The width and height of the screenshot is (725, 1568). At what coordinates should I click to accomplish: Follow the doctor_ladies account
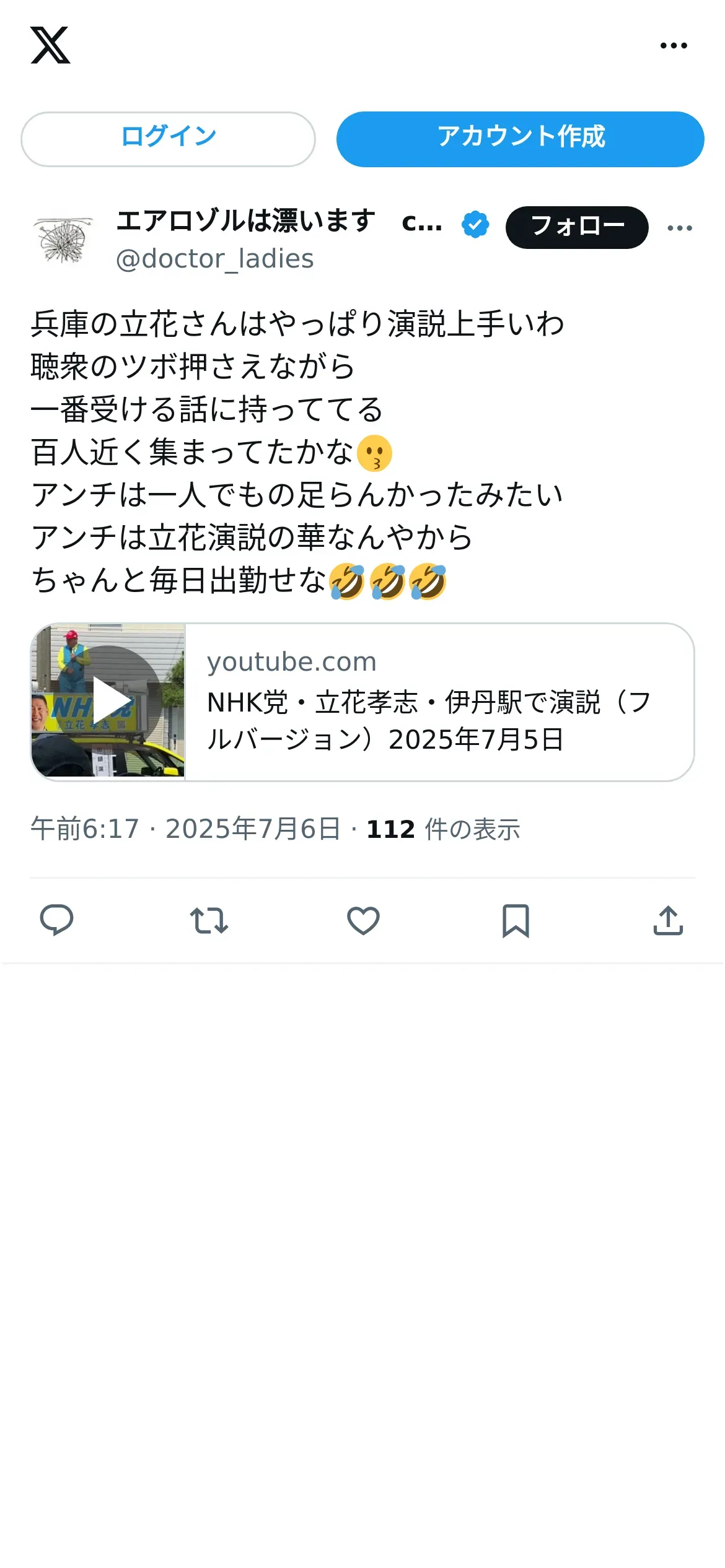coord(577,227)
